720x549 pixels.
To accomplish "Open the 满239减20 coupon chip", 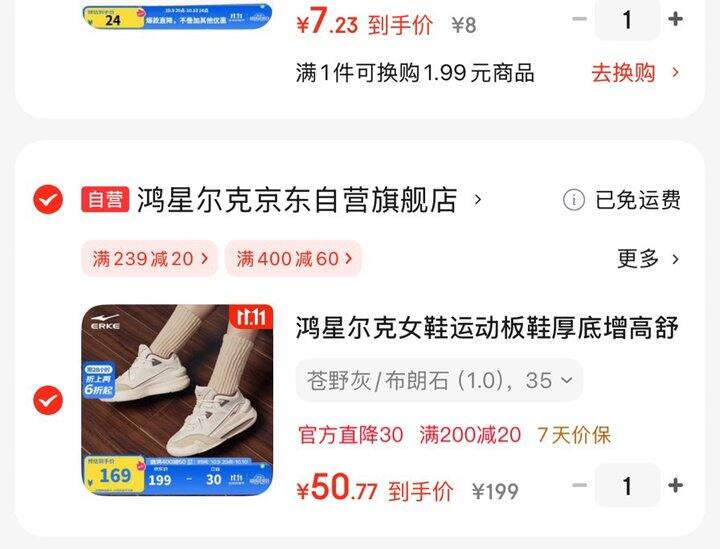I will click(150, 259).
